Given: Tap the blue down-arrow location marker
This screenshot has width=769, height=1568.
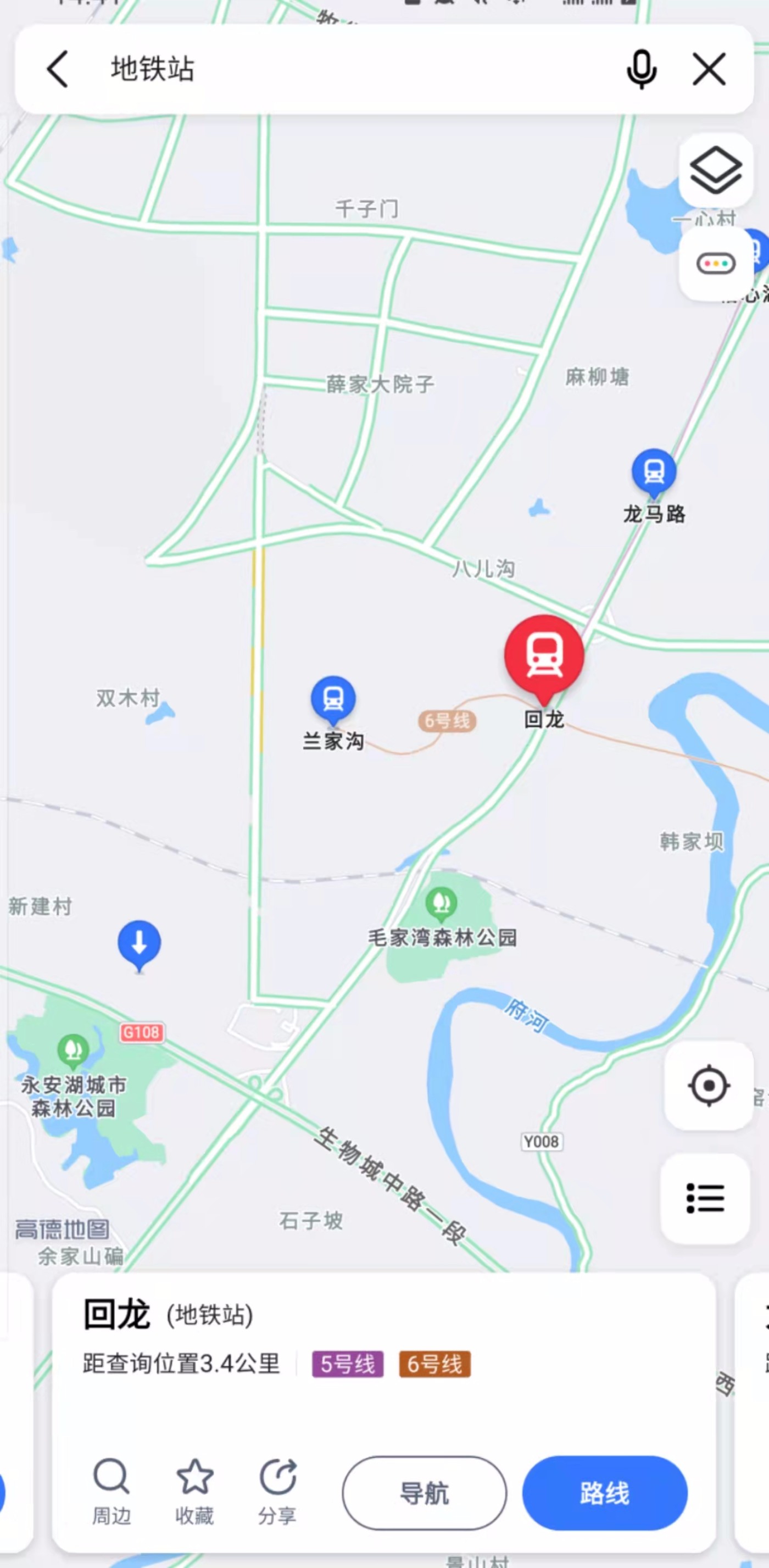Looking at the screenshot, I should point(140,944).
